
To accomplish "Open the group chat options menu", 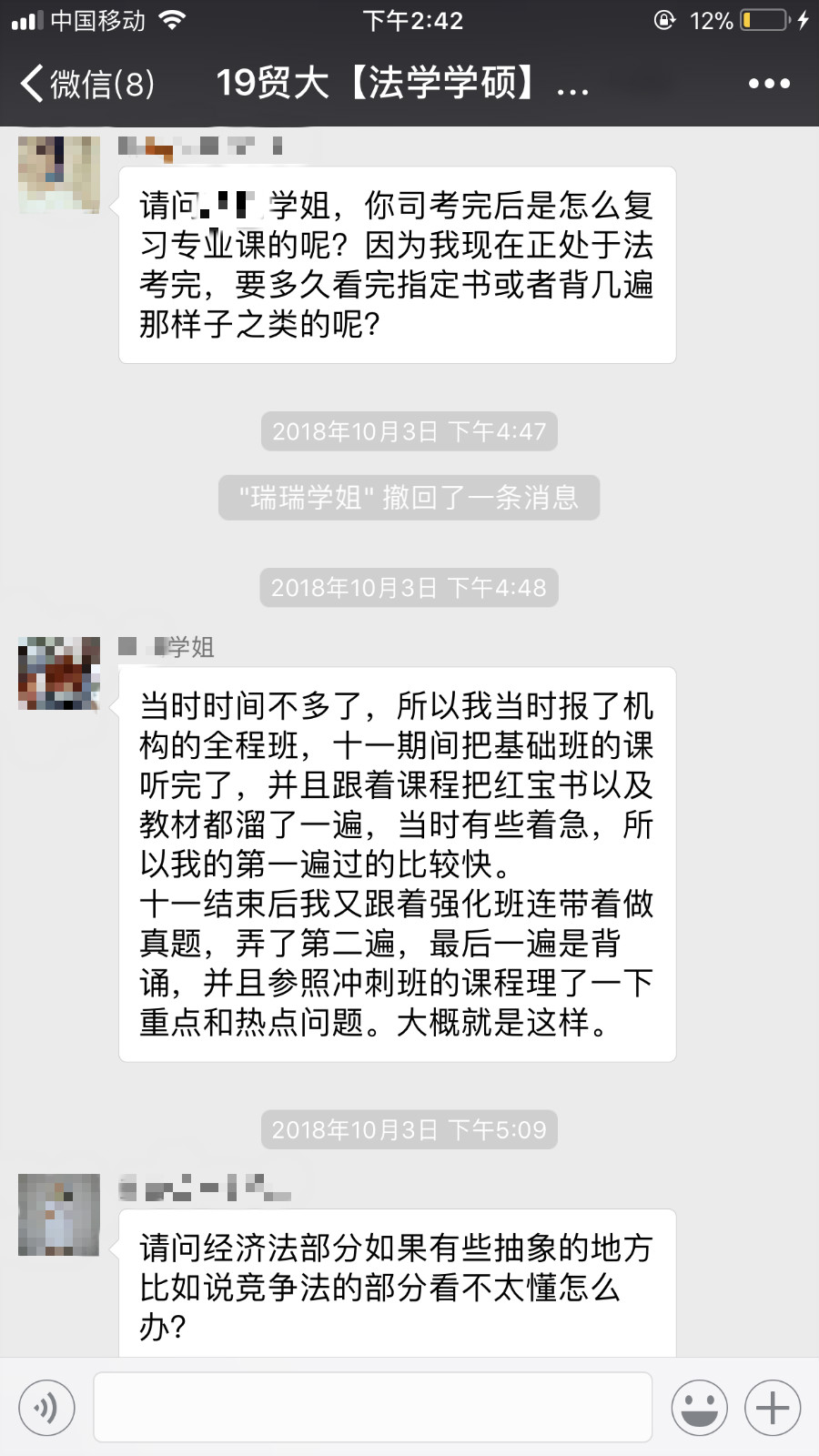I will (769, 84).
